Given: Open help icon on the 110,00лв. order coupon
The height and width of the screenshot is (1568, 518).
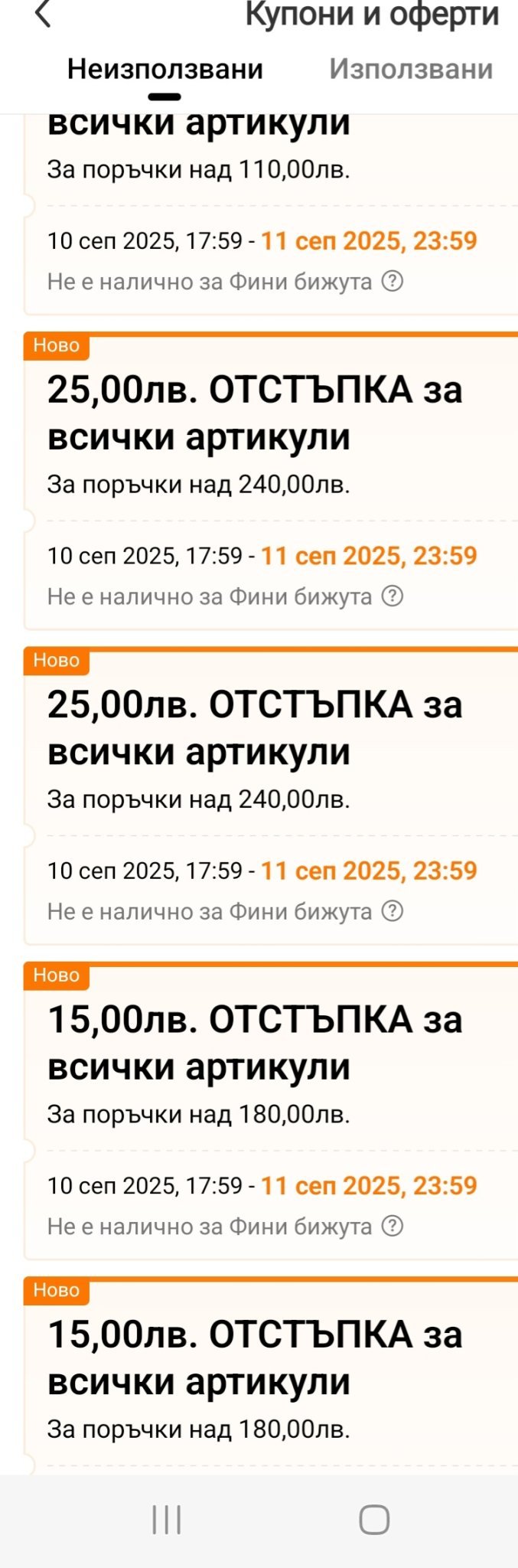Looking at the screenshot, I should (393, 282).
